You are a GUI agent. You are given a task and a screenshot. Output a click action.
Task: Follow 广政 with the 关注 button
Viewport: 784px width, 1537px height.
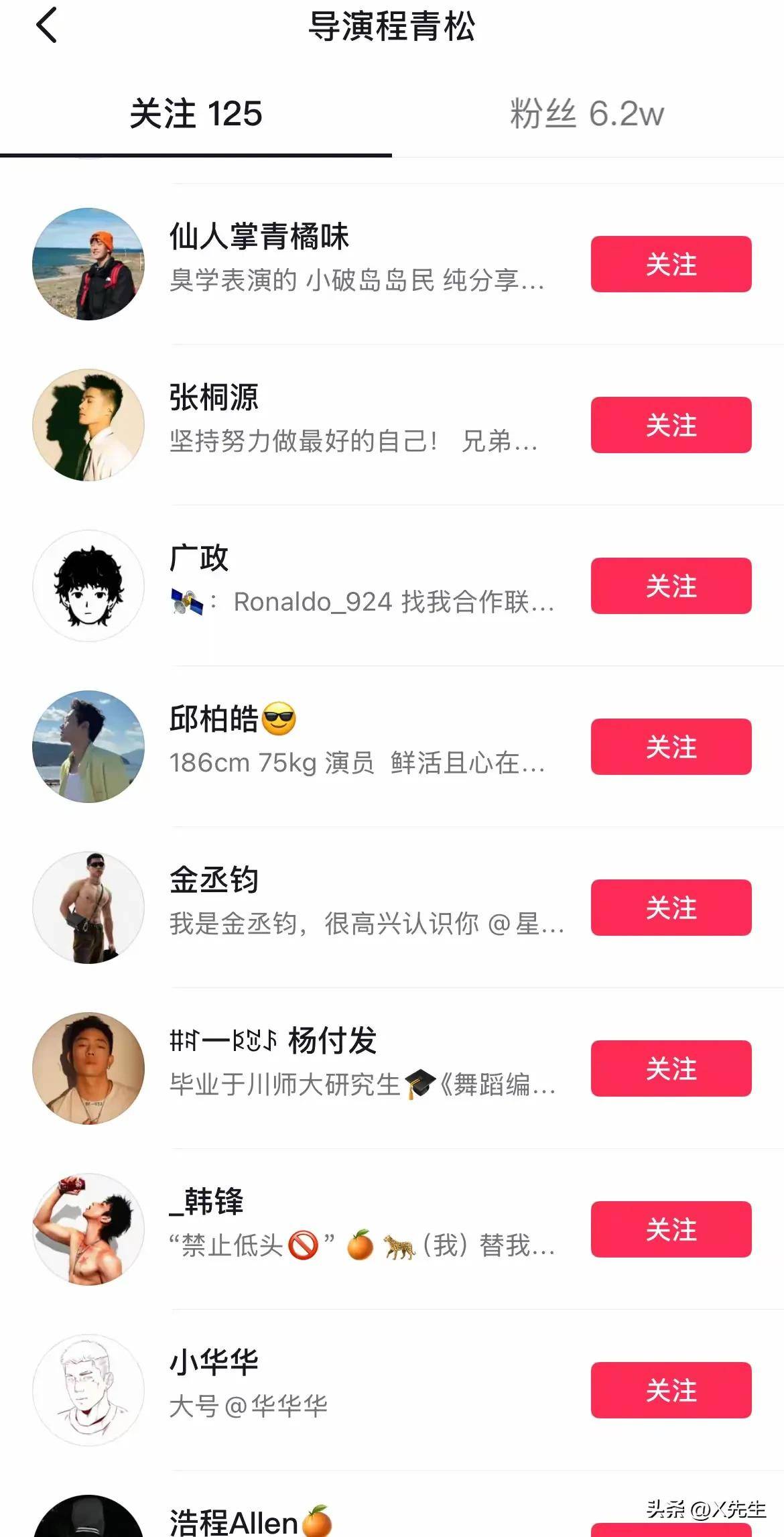click(x=671, y=586)
